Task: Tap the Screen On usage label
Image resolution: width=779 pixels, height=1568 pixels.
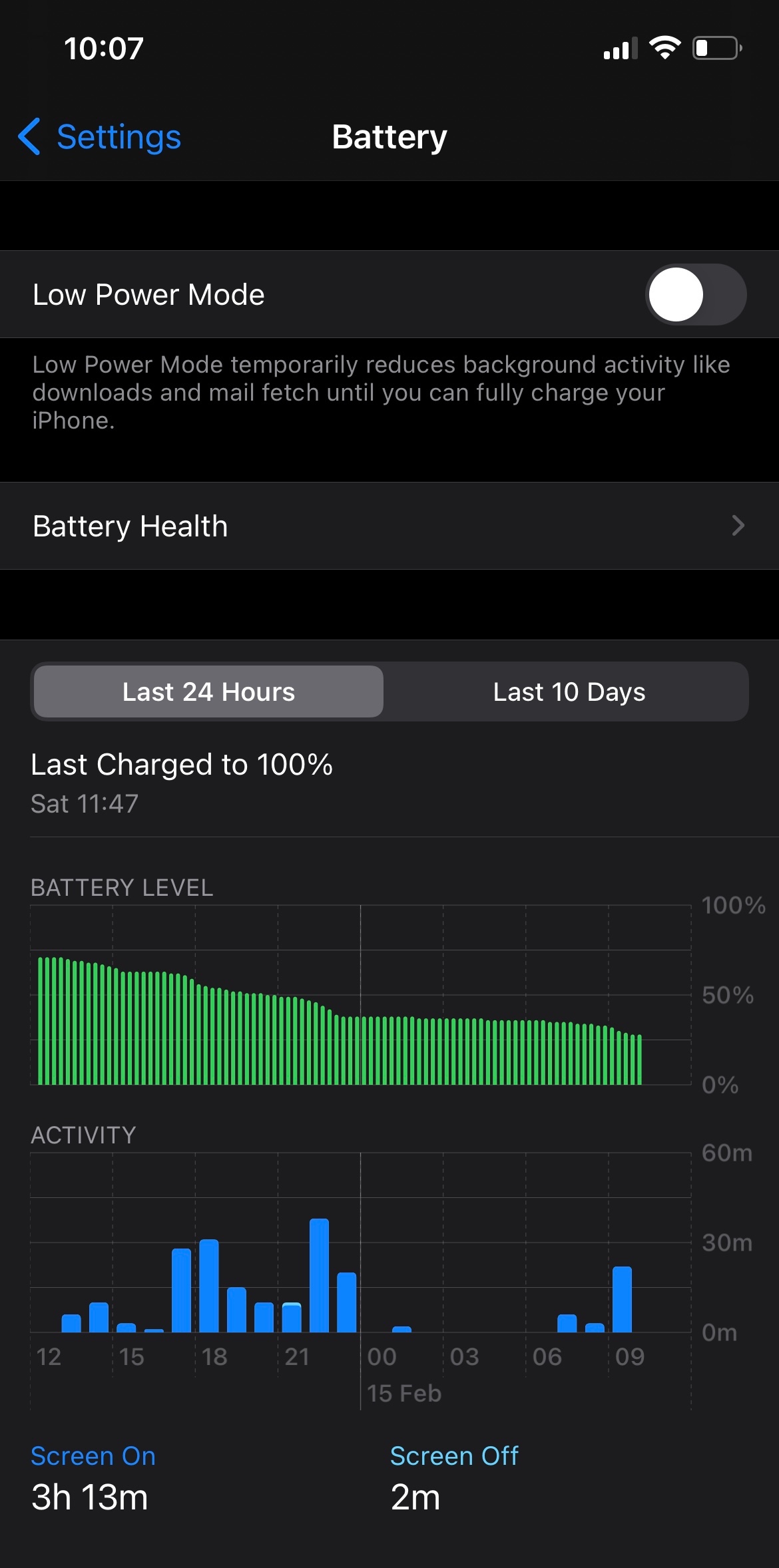Action: [x=93, y=1456]
